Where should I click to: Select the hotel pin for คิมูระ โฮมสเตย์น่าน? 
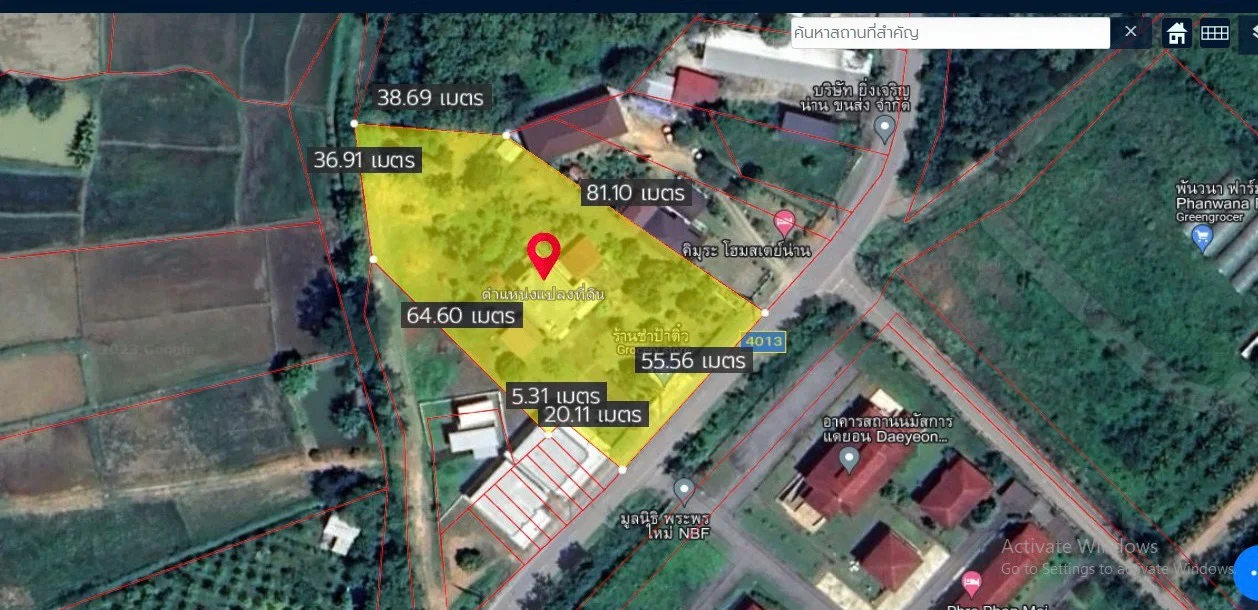tap(785, 222)
